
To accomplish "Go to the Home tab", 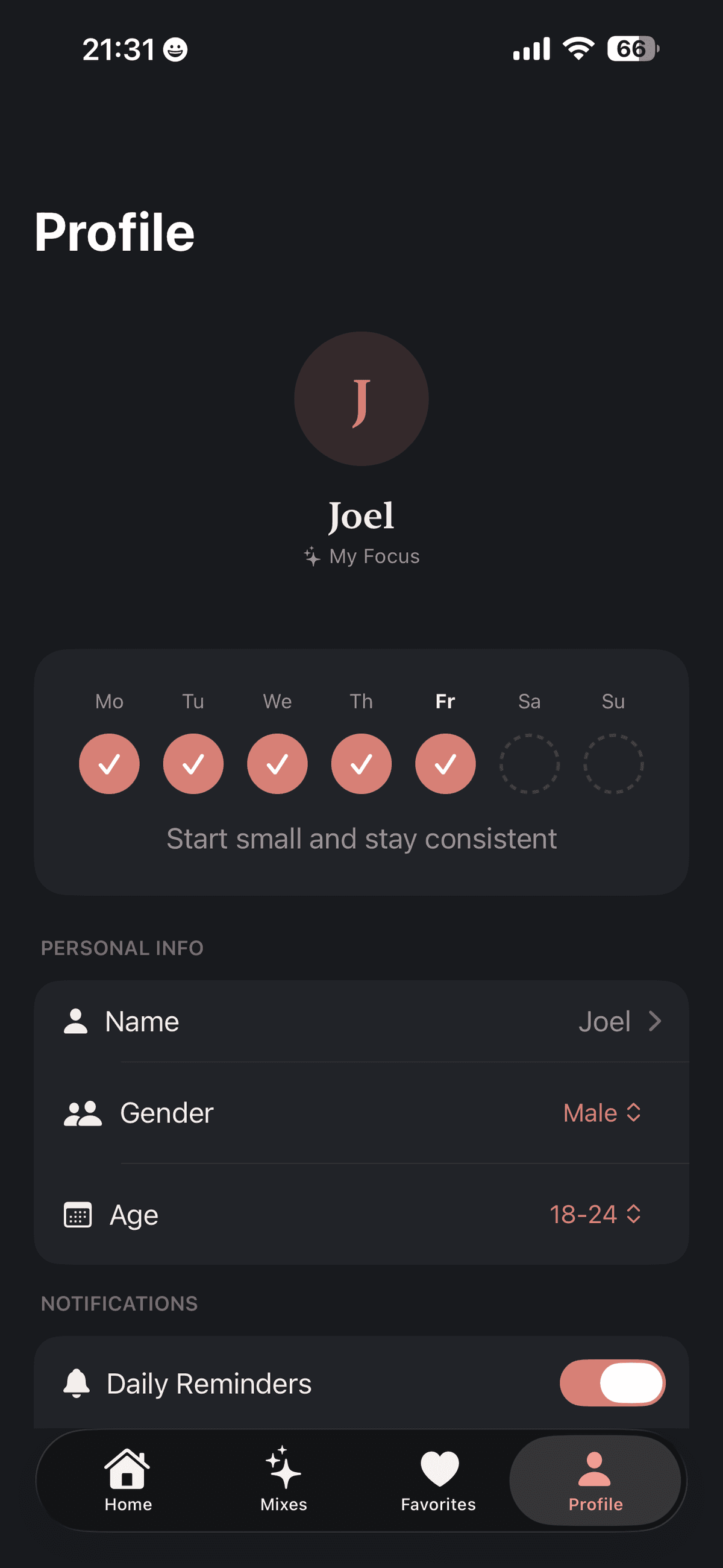I will point(128,1480).
